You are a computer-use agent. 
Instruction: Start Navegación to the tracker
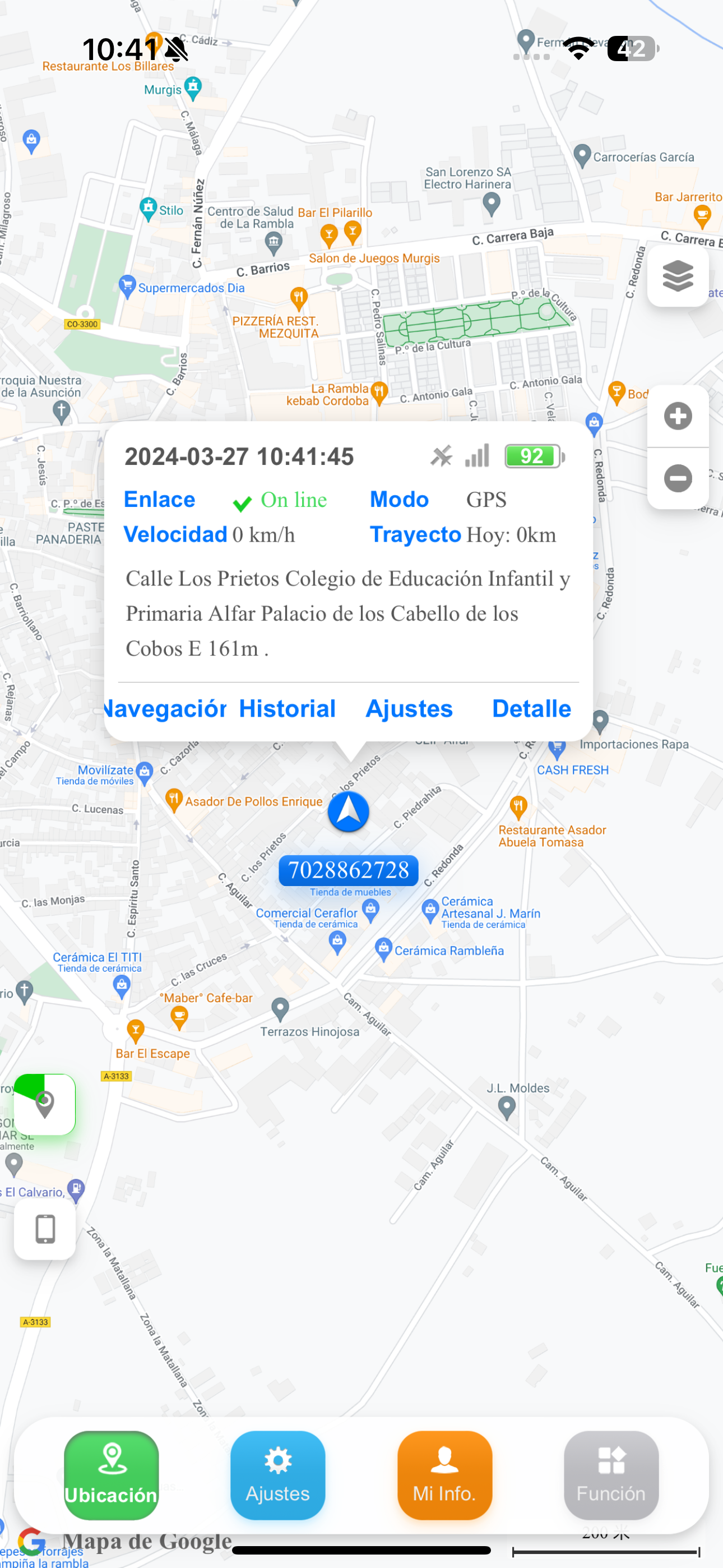[166, 708]
